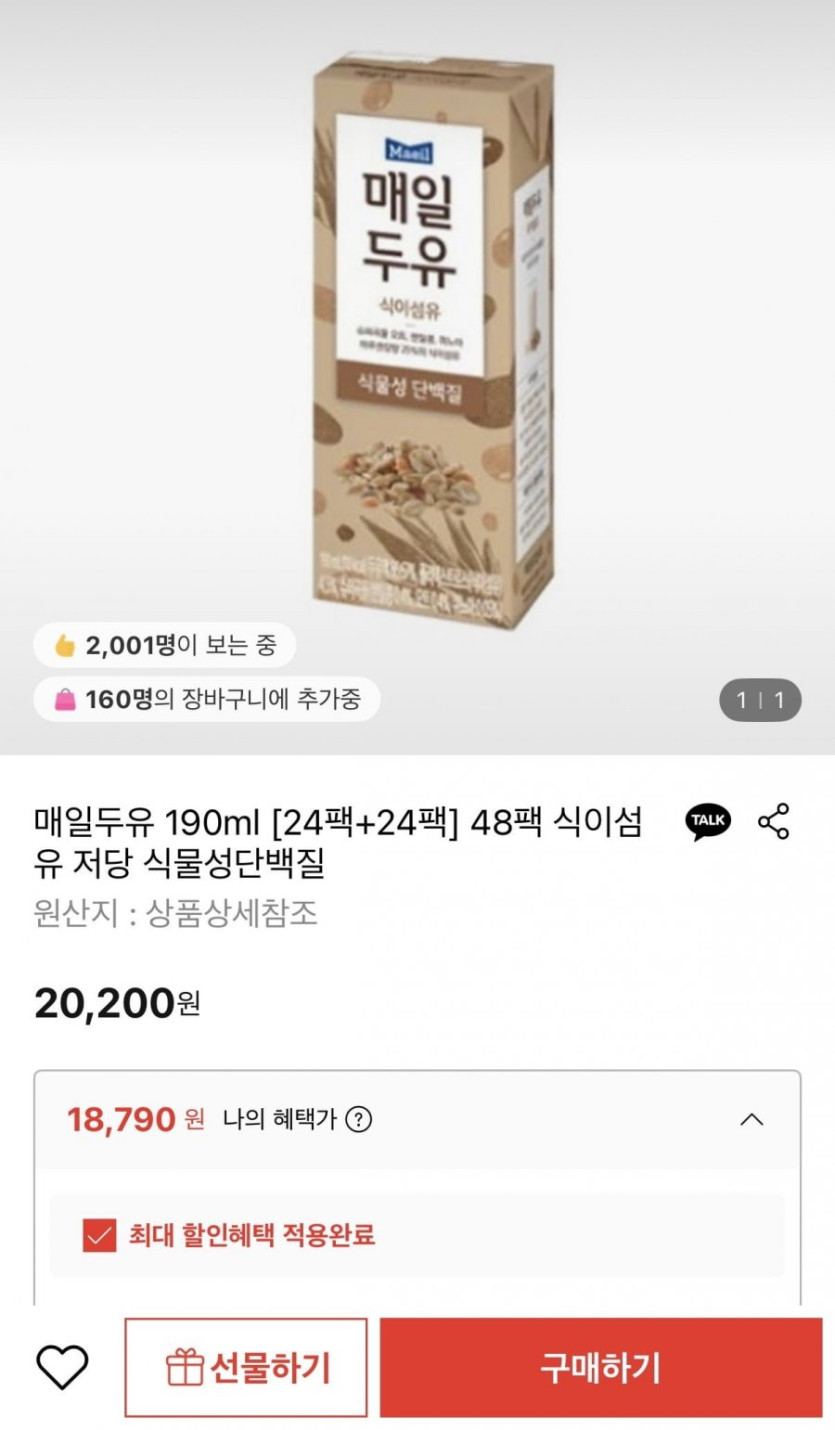Uncheck 최대 할인혜택 적용완료 checkbox

(x=99, y=1235)
